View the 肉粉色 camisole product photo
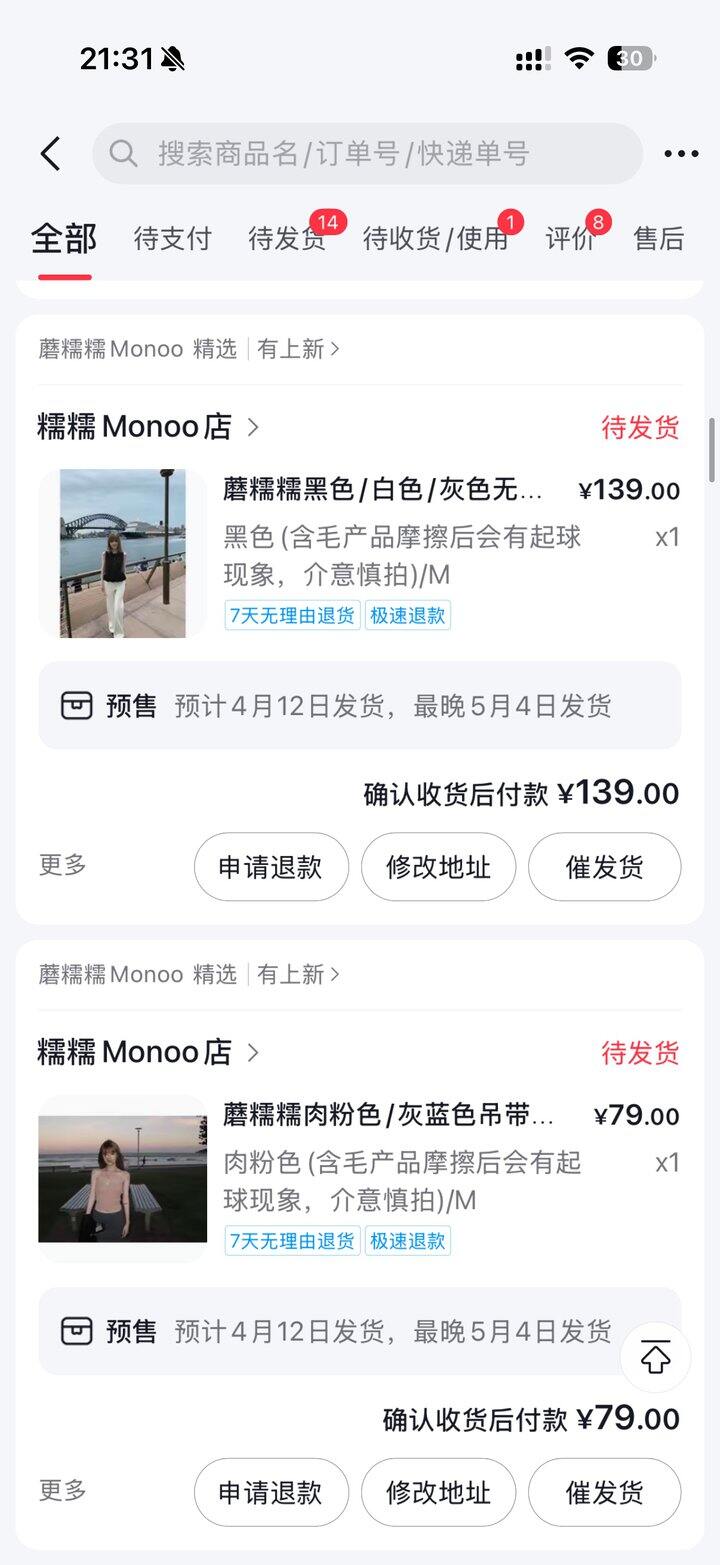Image resolution: width=720 pixels, height=1565 pixels. pos(123,1179)
